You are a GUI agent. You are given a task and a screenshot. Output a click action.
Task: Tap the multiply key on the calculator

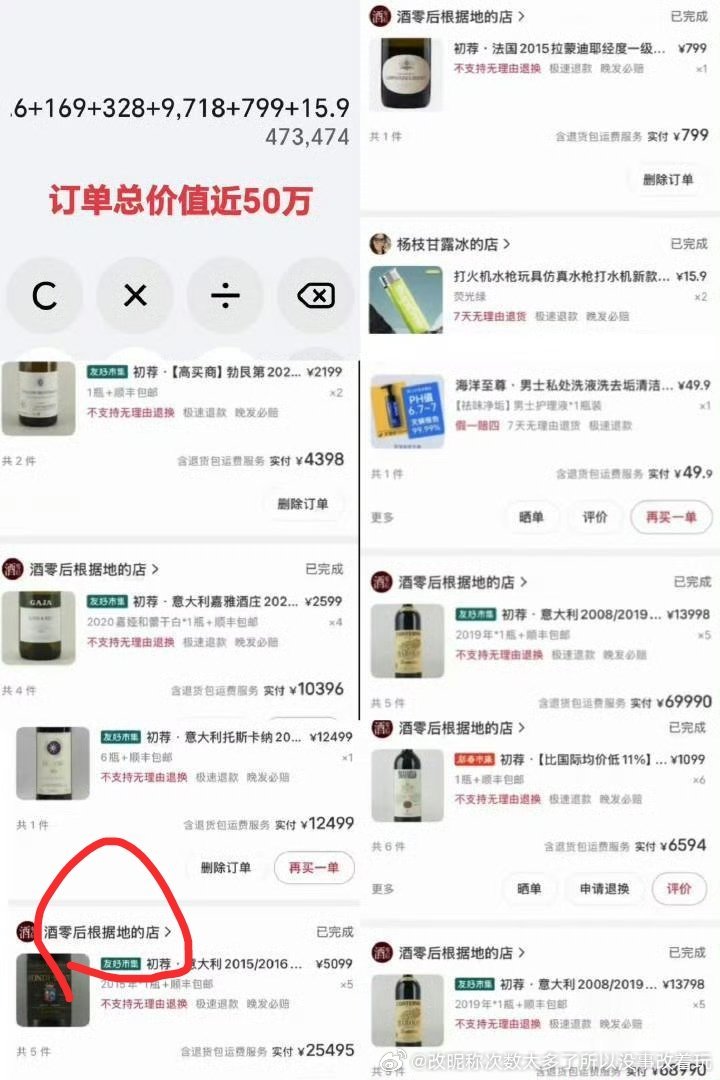click(135, 295)
